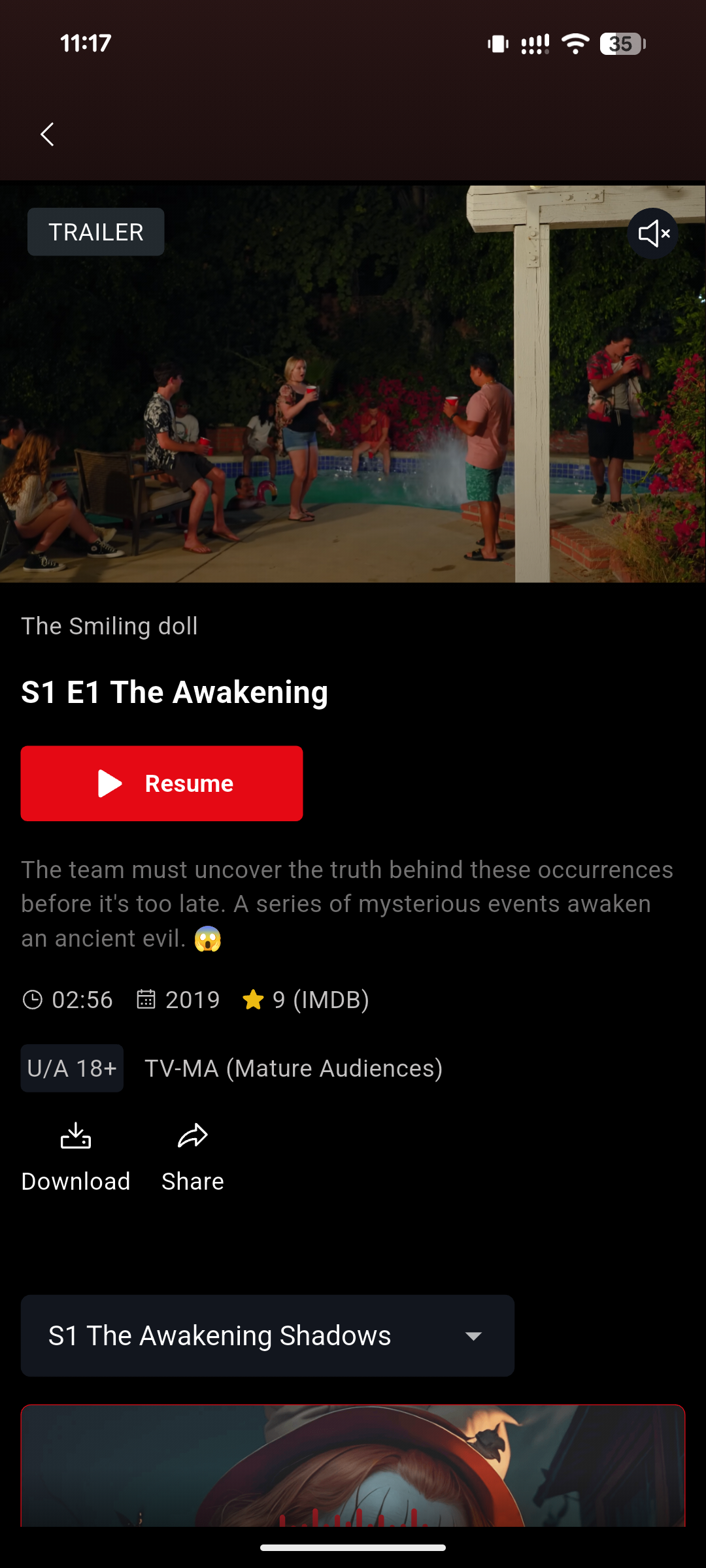
Task: Tap the trailer video player
Action: pos(353,405)
